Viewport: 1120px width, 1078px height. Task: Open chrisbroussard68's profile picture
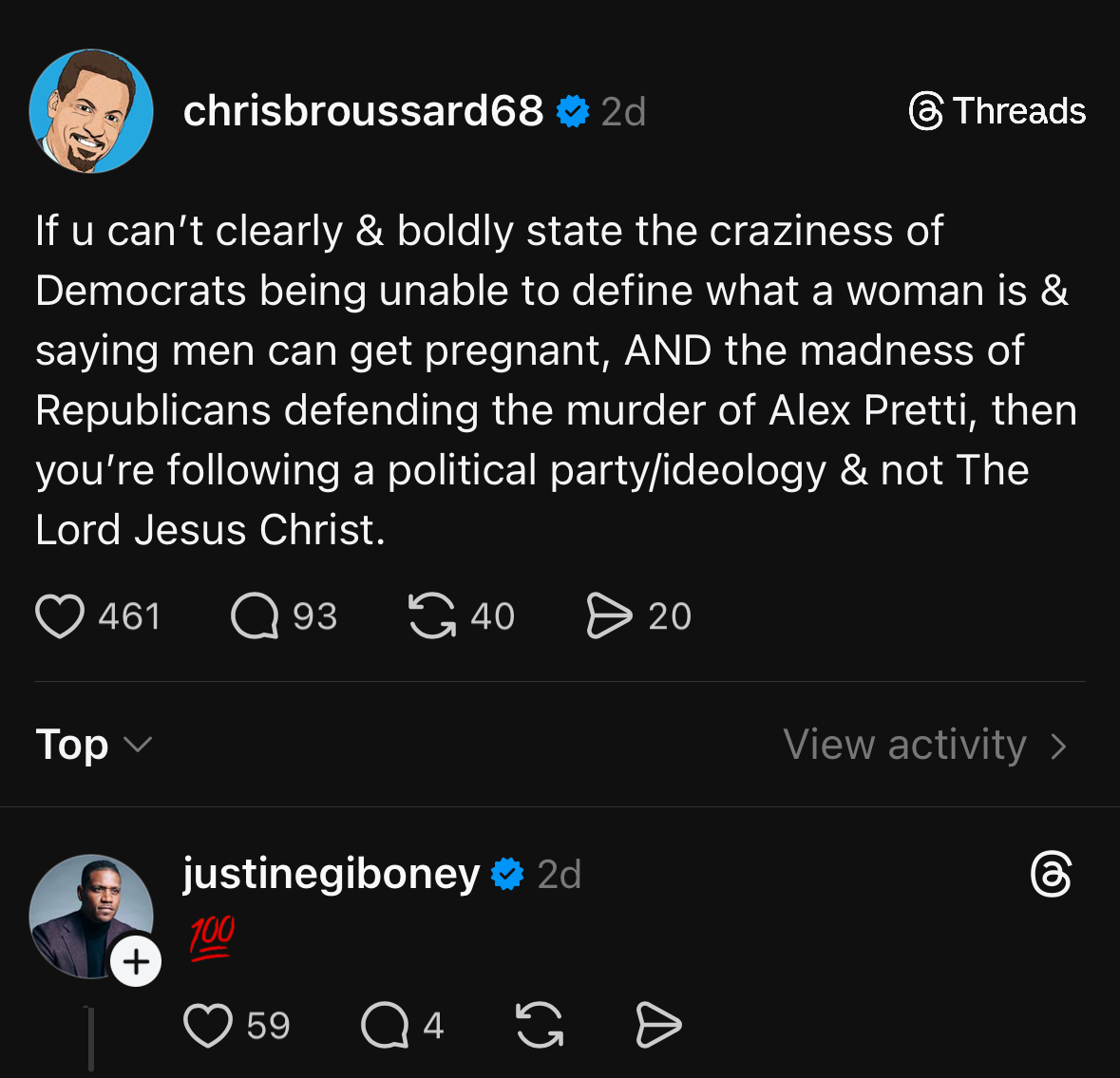point(91,111)
